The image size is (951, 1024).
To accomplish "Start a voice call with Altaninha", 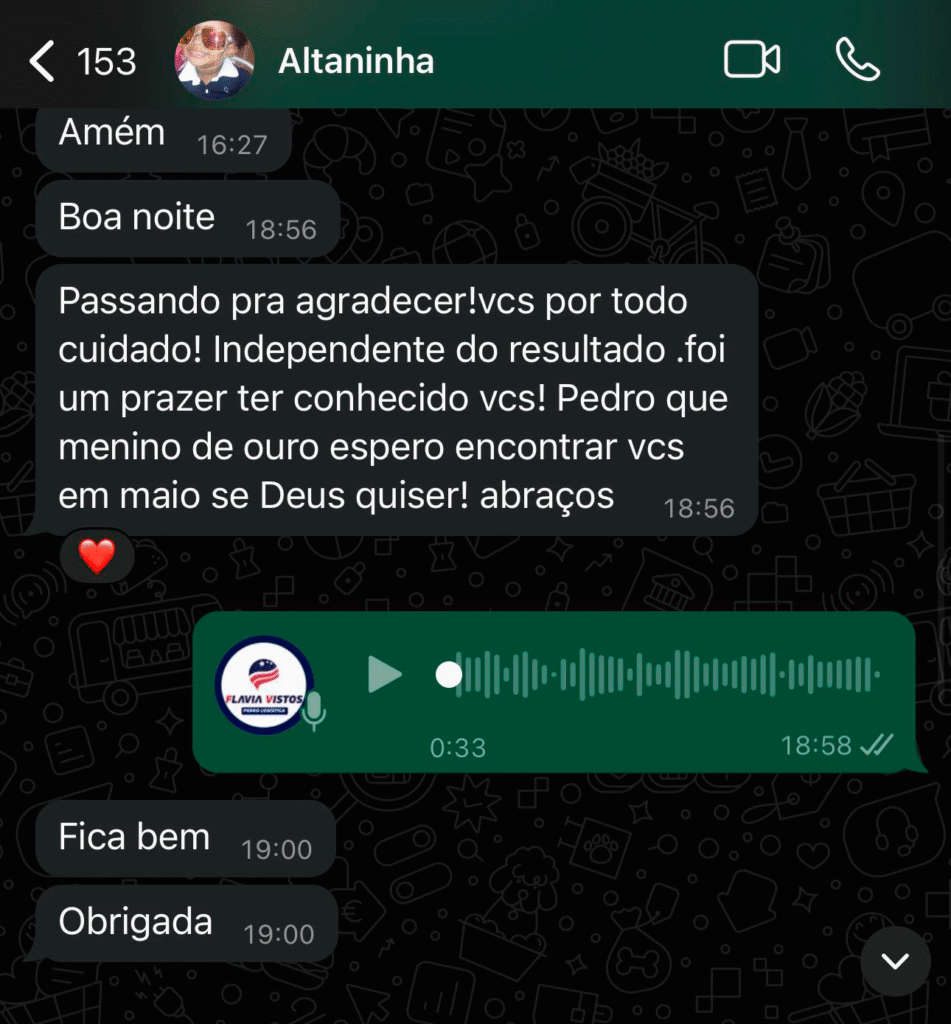I will pyautogui.click(x=857, y=61).
